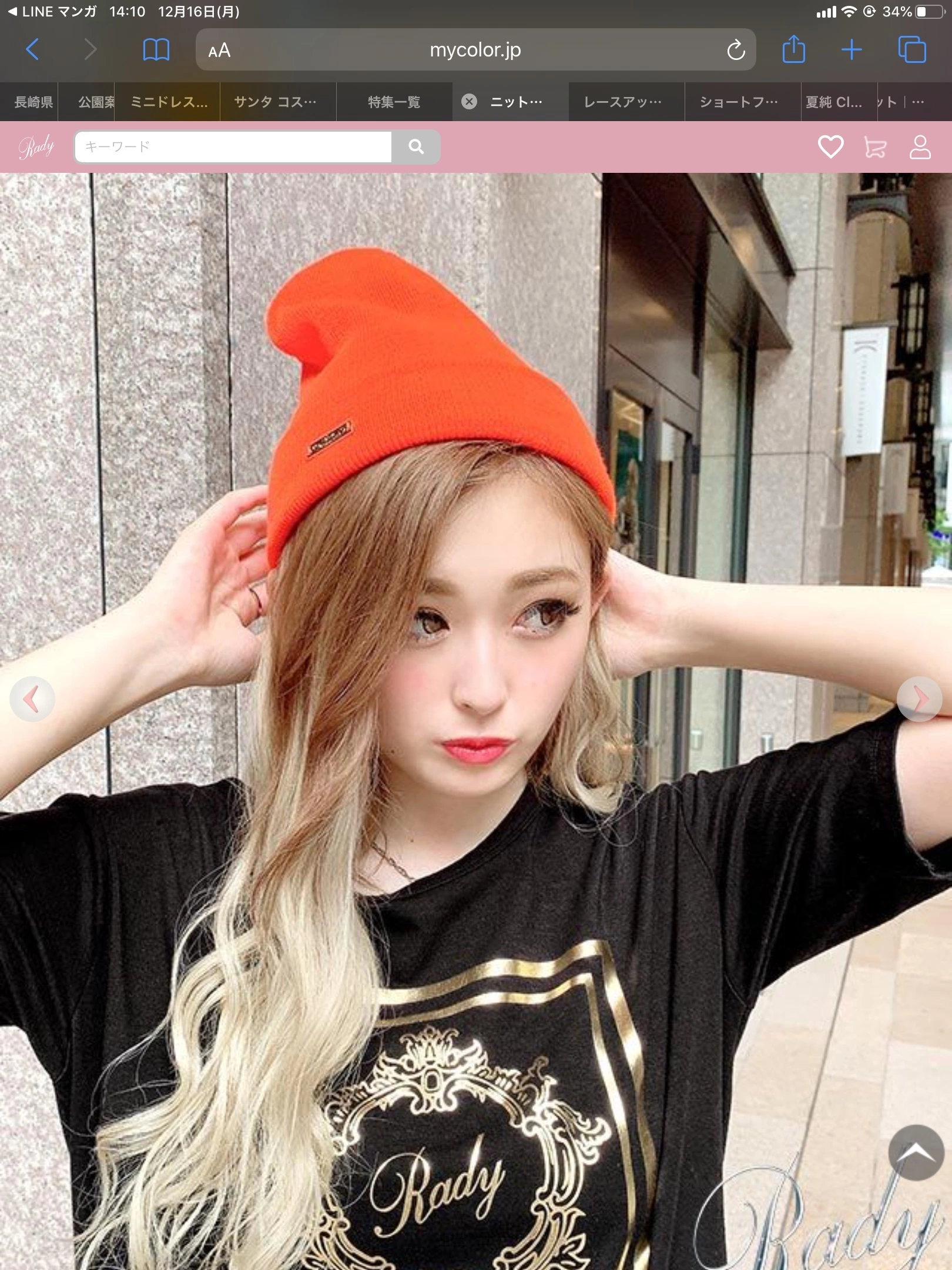Open the AA reader options
952x1270 pixels.
click(x=219, y=51)
